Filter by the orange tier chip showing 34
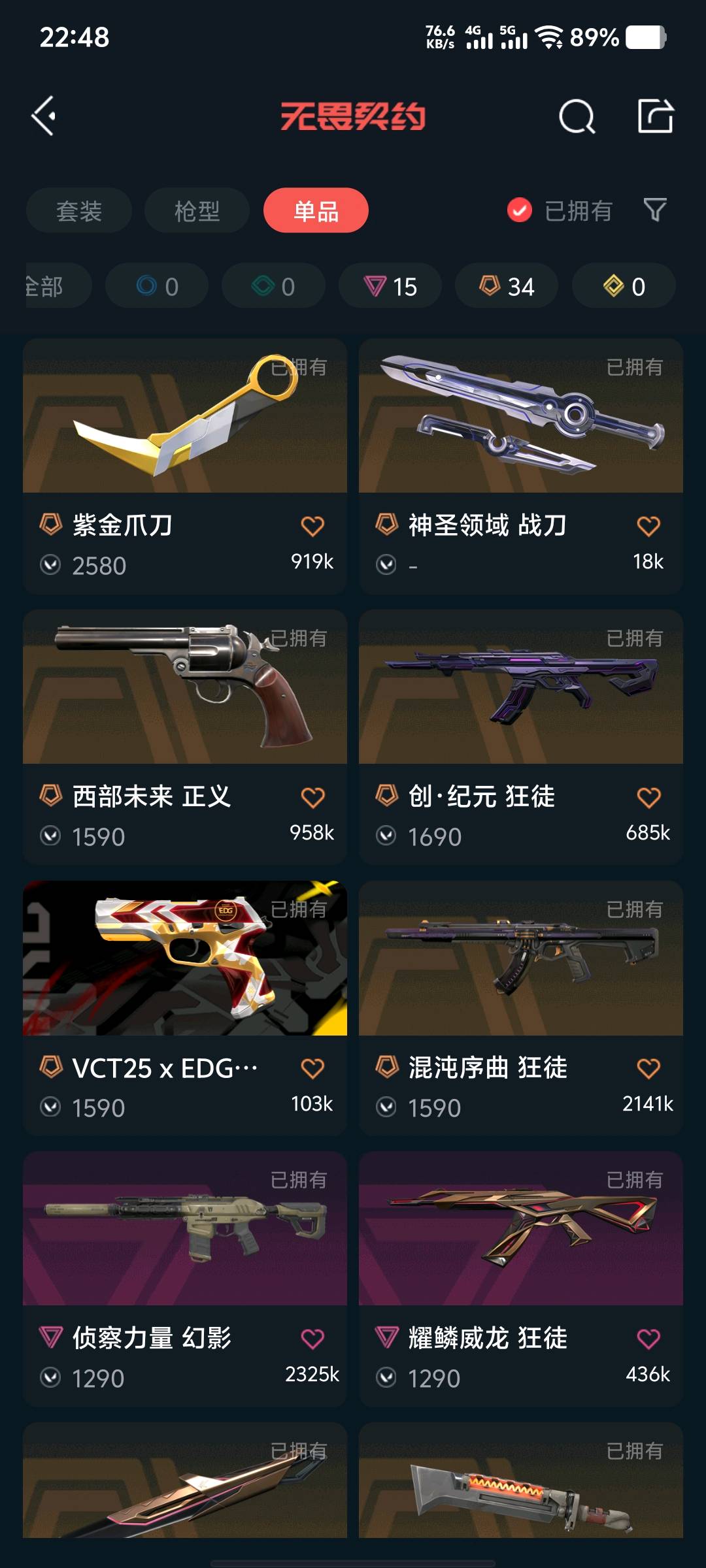 (x=507, y=286)
